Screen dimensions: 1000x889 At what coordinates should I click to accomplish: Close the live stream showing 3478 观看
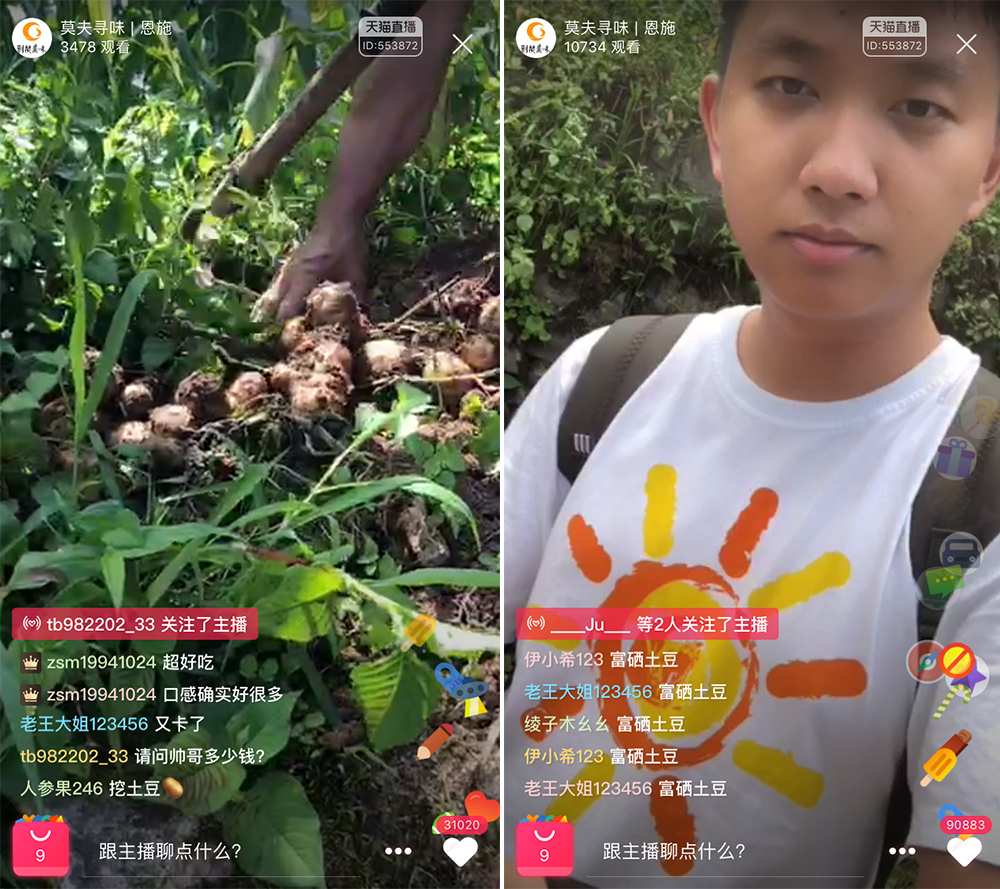click(x=462, y=44)
